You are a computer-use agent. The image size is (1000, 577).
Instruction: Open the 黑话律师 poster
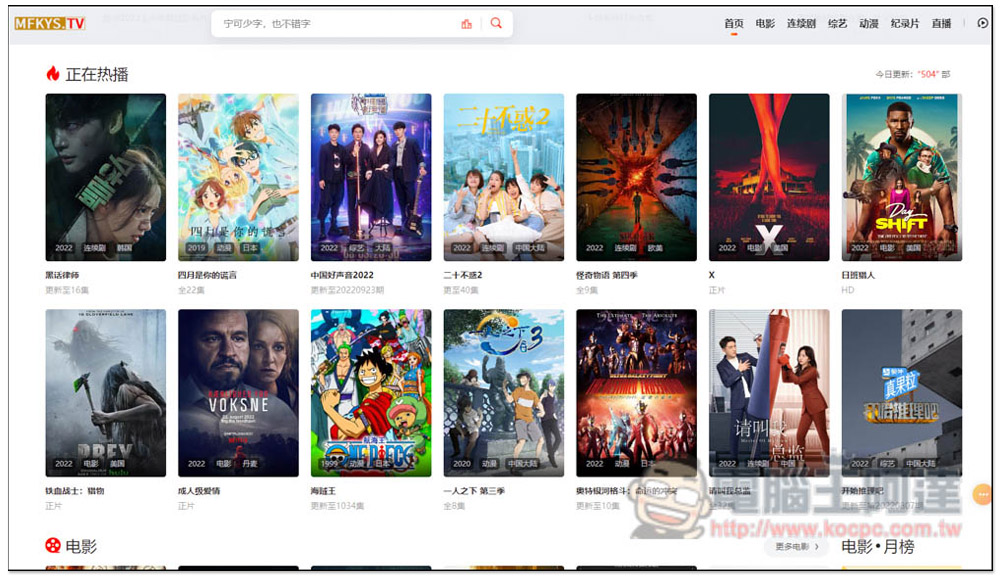click(105, 177)
